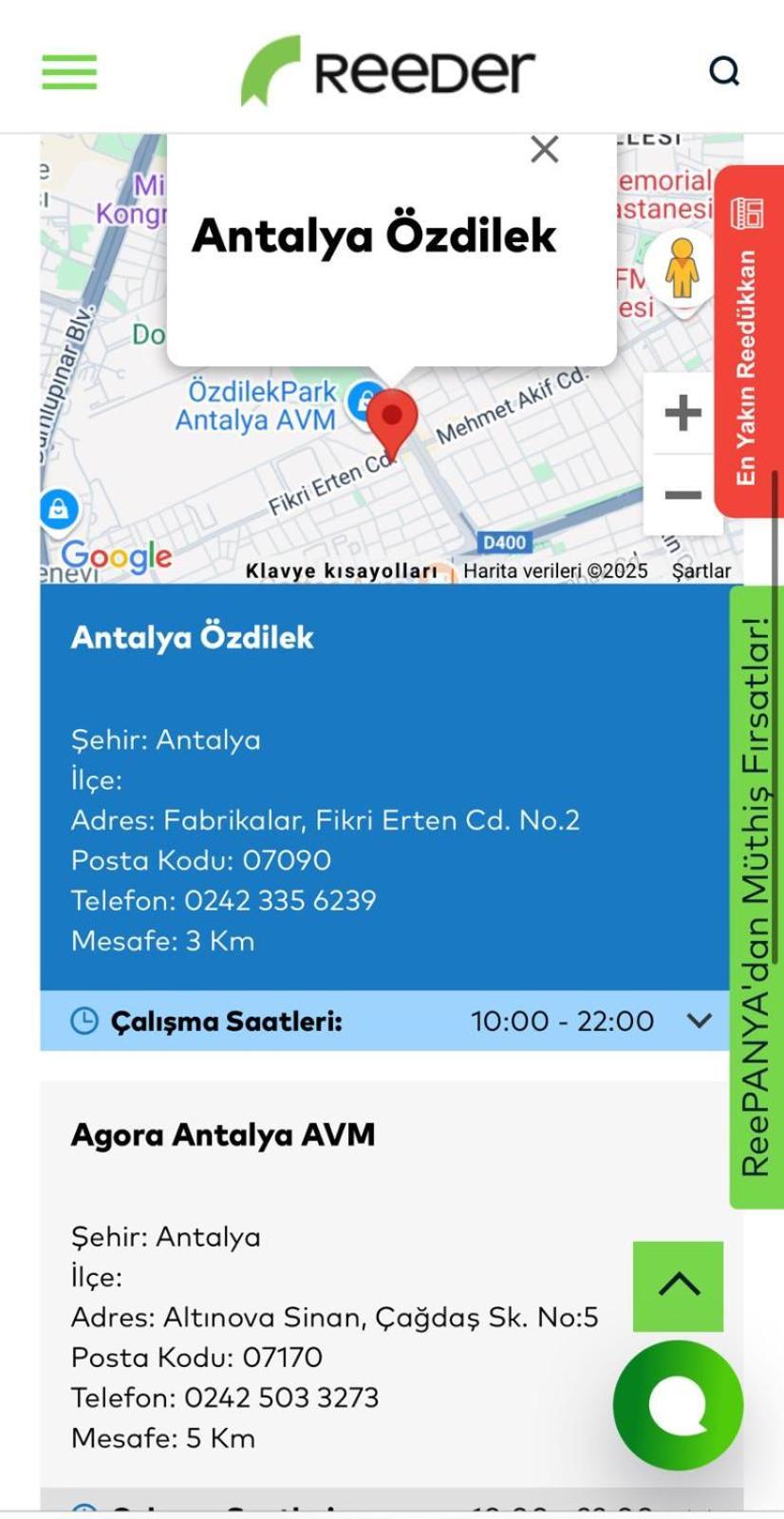Open ReePANYA'dan Müthiş Fırsatlar banner
The width and height of the screenshot is (784, 1519).
click(x=756, y=896)
